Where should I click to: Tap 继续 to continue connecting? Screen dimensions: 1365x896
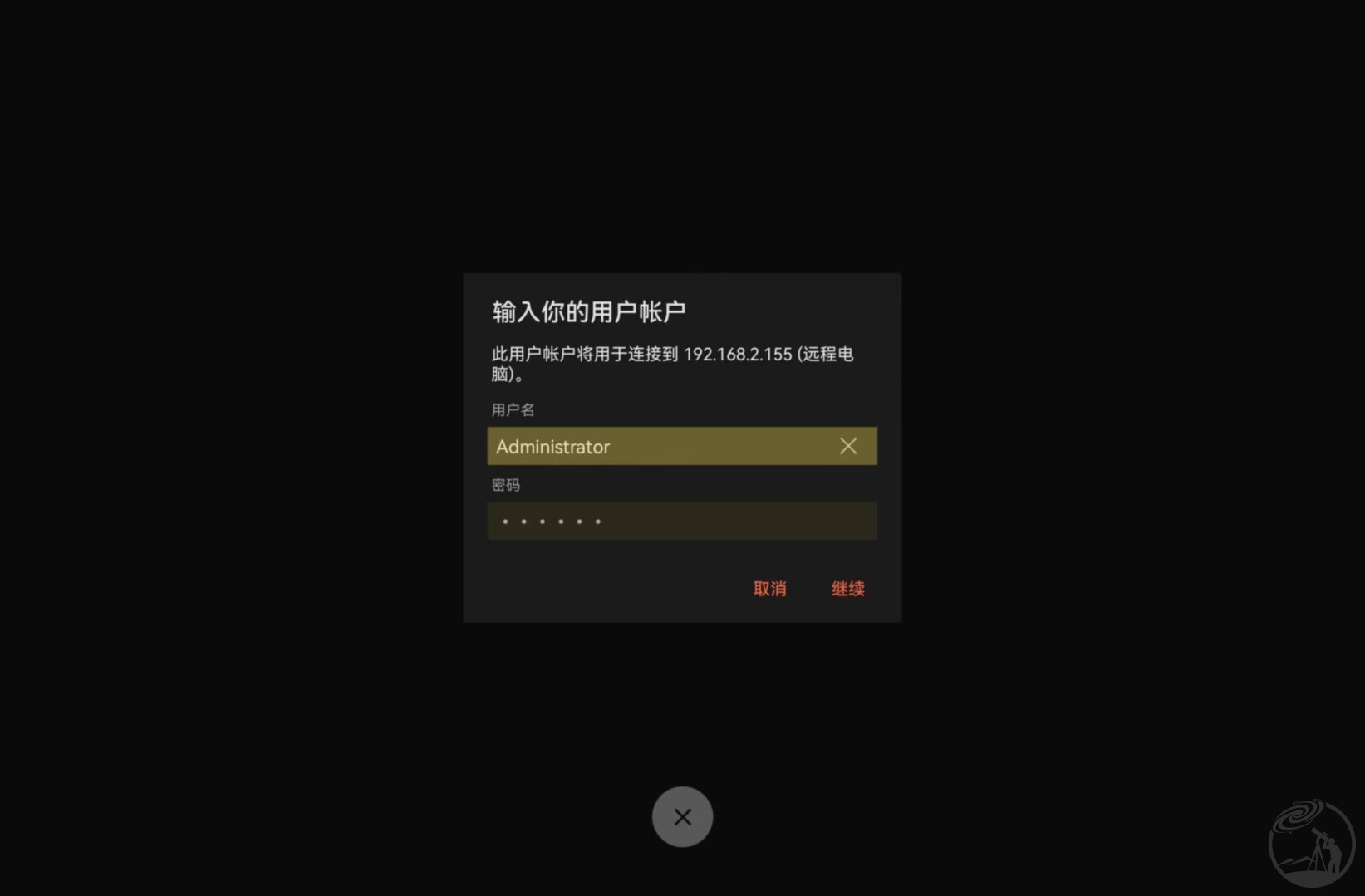pyautogui.click(x=847, y=589)
